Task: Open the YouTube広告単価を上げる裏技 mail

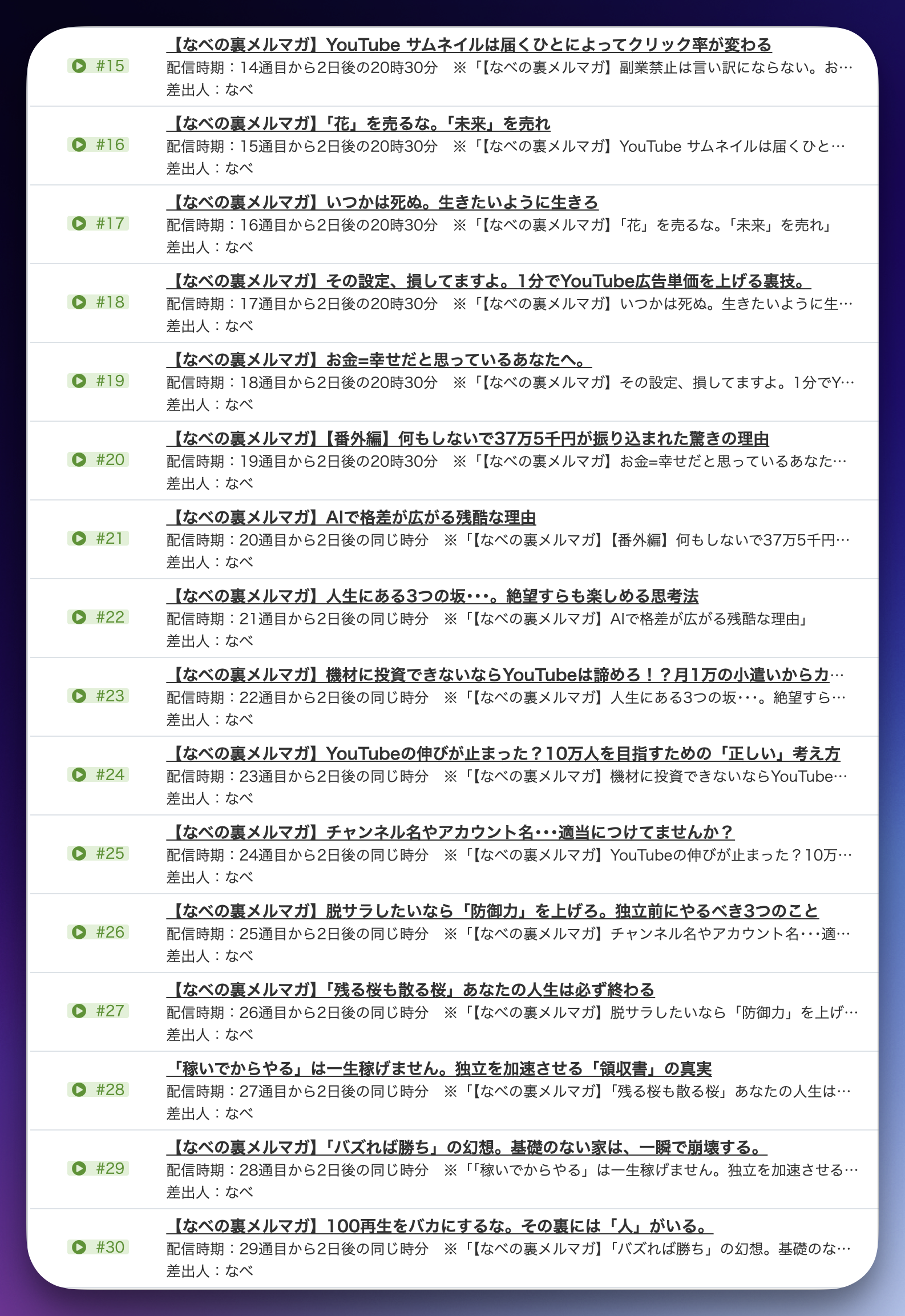Action: (x=488, y=281)
